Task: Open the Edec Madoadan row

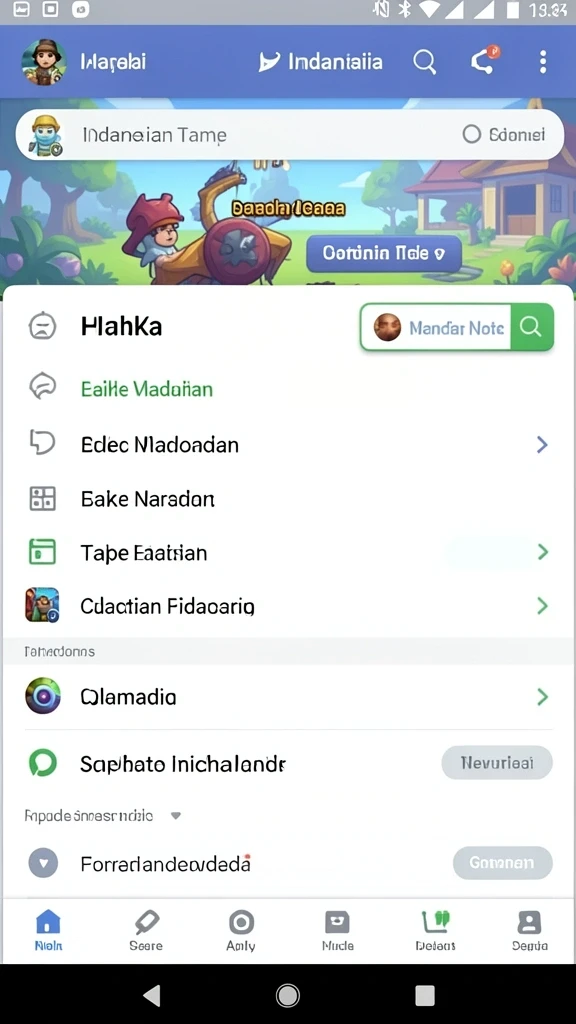Action: pyautogui.click(x=288, y=445)
